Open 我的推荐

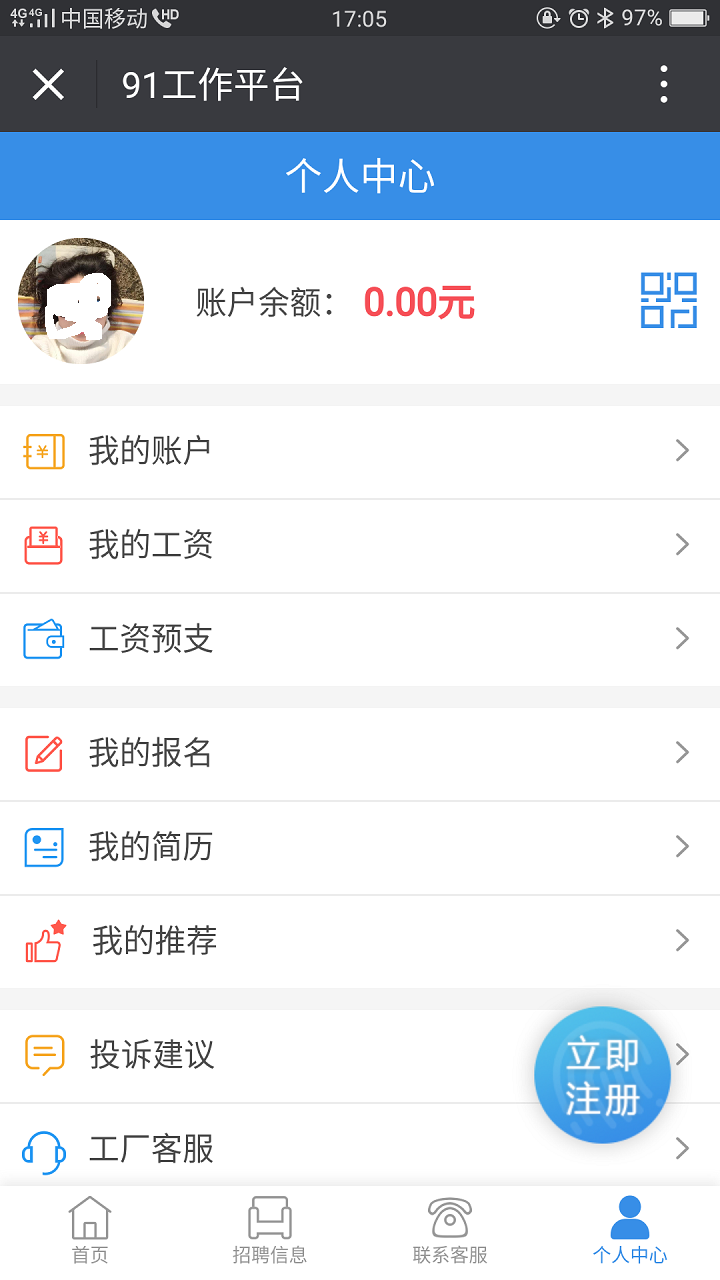tap(360, 941)
